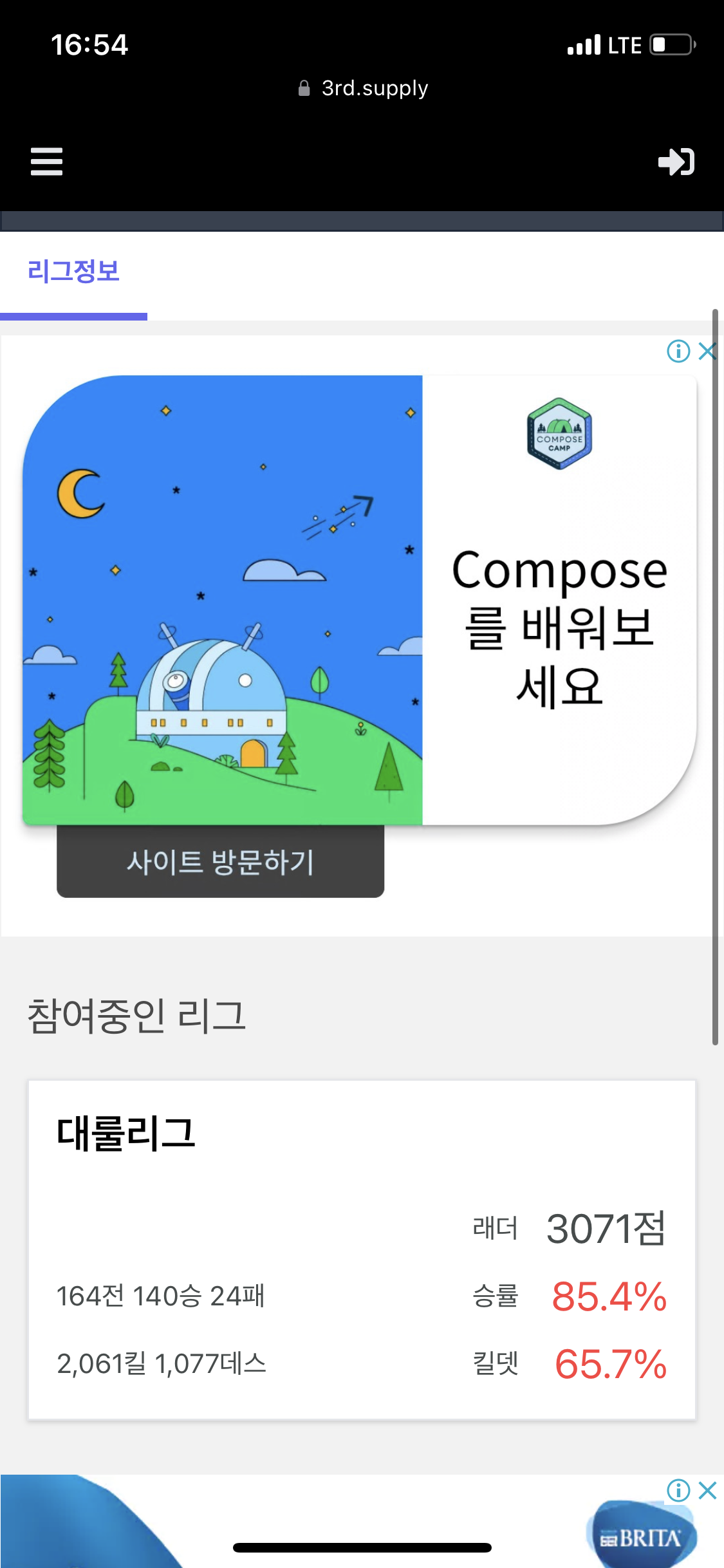Close the Compose Camp ad
The width and height of the screenshot is (724, 1568).
pos(707,351)
